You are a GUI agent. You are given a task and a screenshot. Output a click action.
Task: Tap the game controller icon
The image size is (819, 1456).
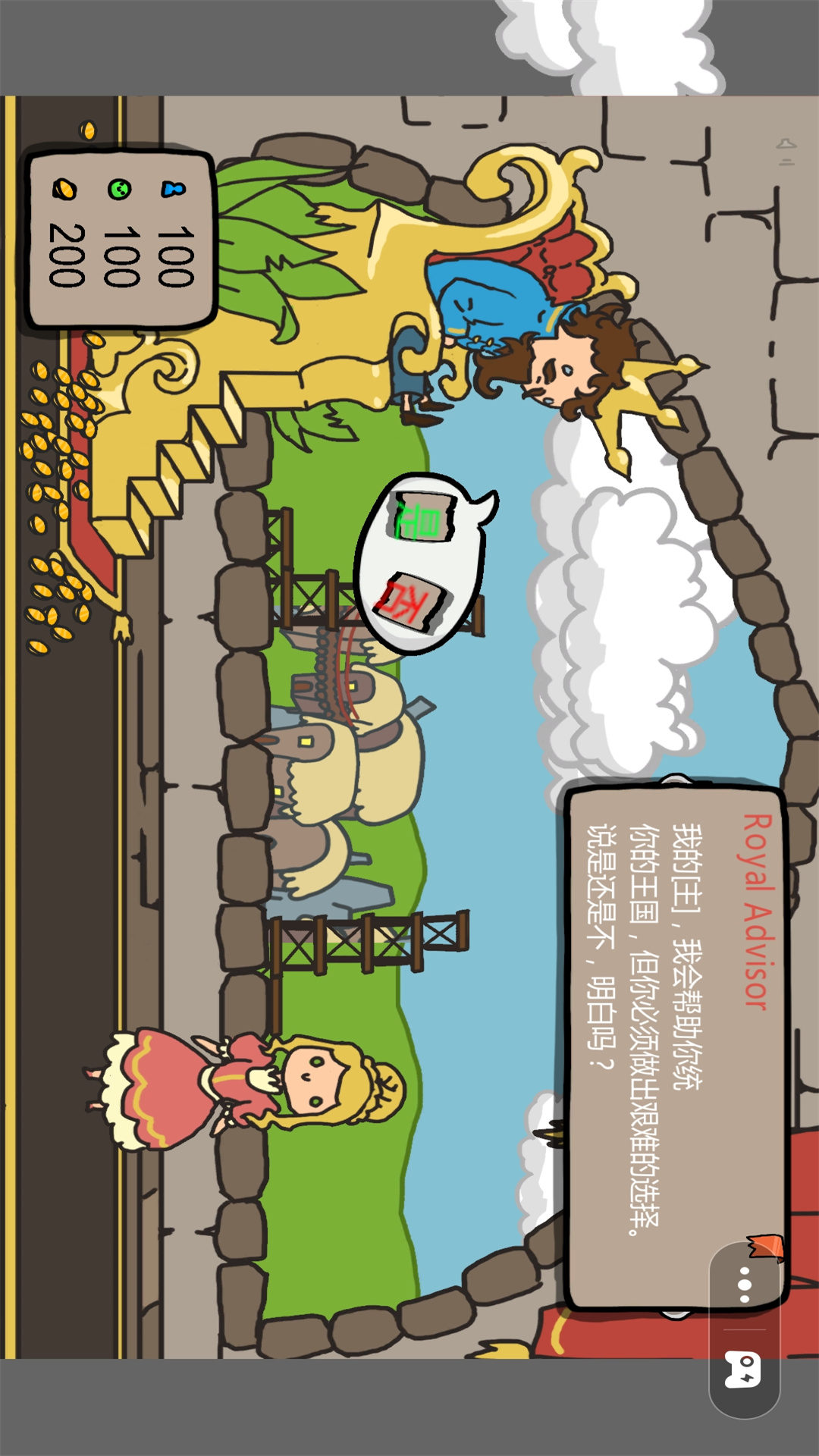point(743,1370)
